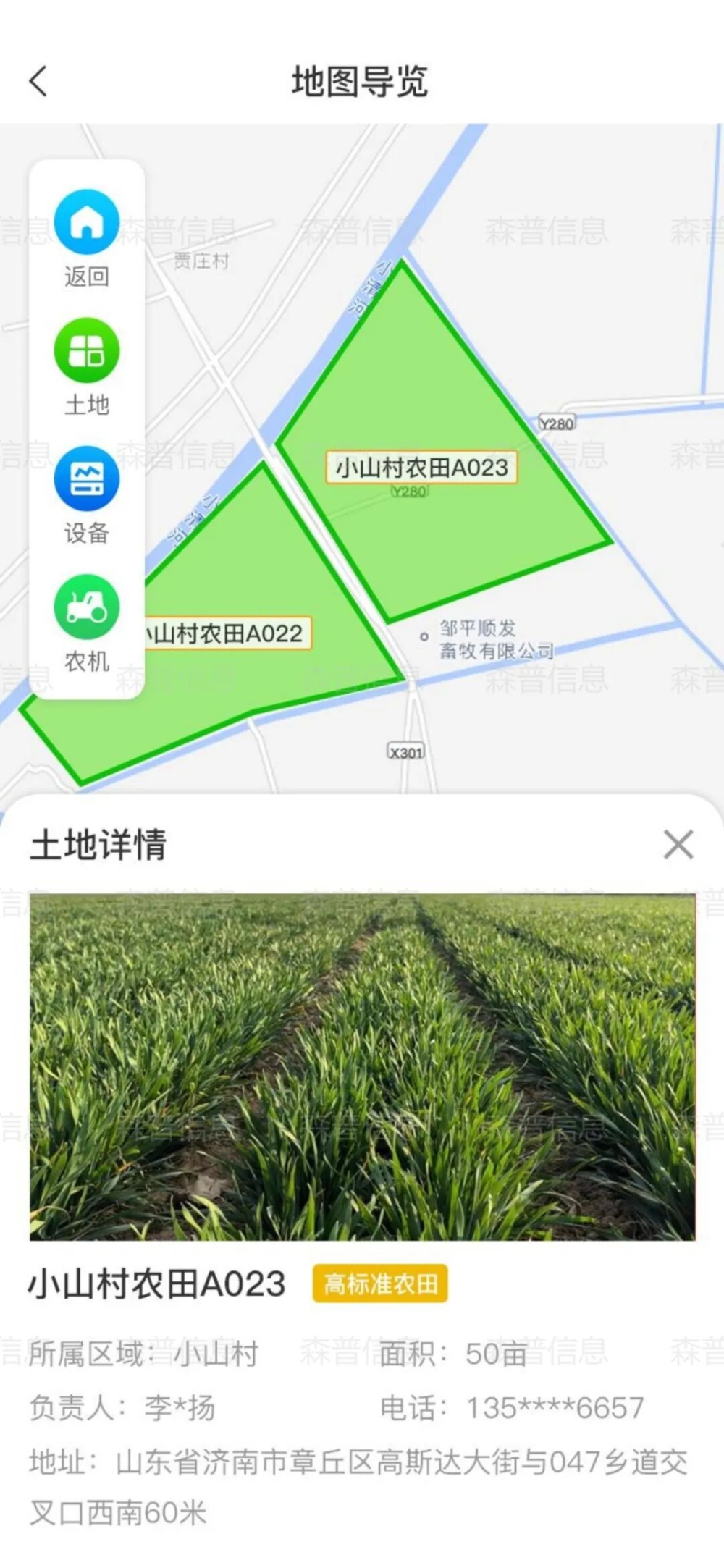Screen dimensions: 724x1568
Task: View the farmland photo of 小山村农田A023
Action: 362,1066
